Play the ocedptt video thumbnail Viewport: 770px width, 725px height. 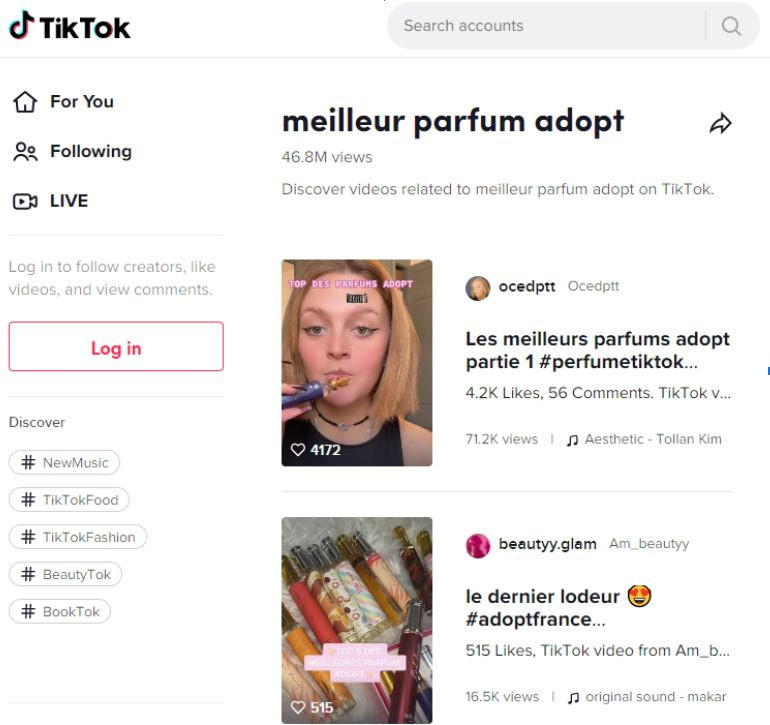tap(357, 362)
